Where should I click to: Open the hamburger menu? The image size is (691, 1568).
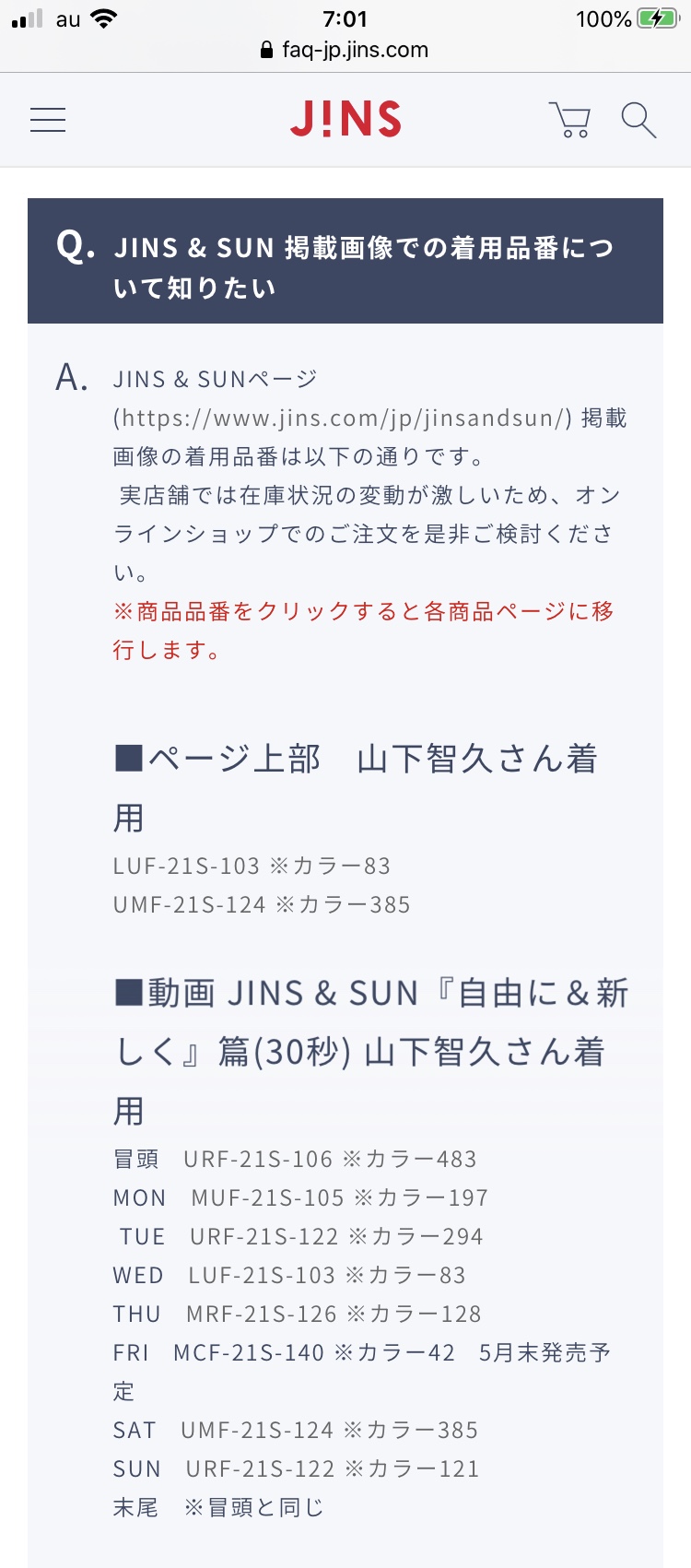pyautogui.click(x=48, y=120)
